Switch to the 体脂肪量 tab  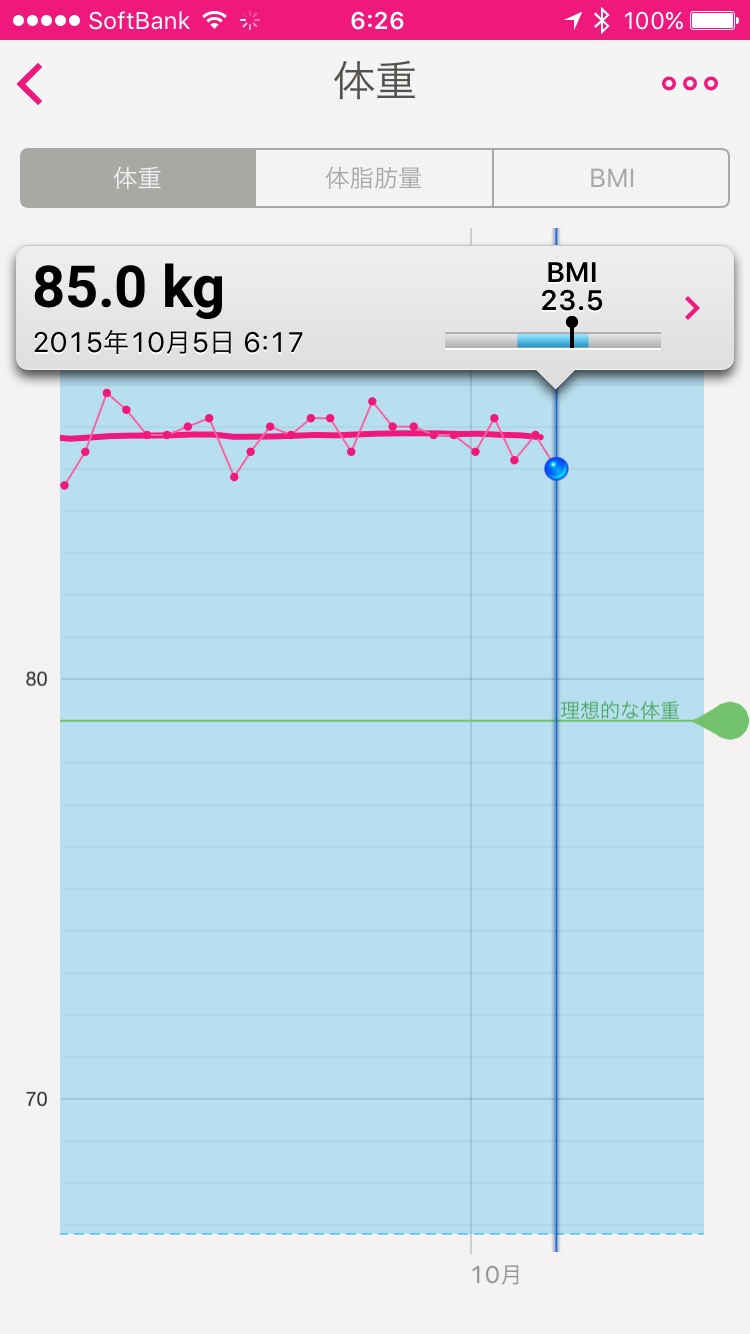click(x=374, y=179)
